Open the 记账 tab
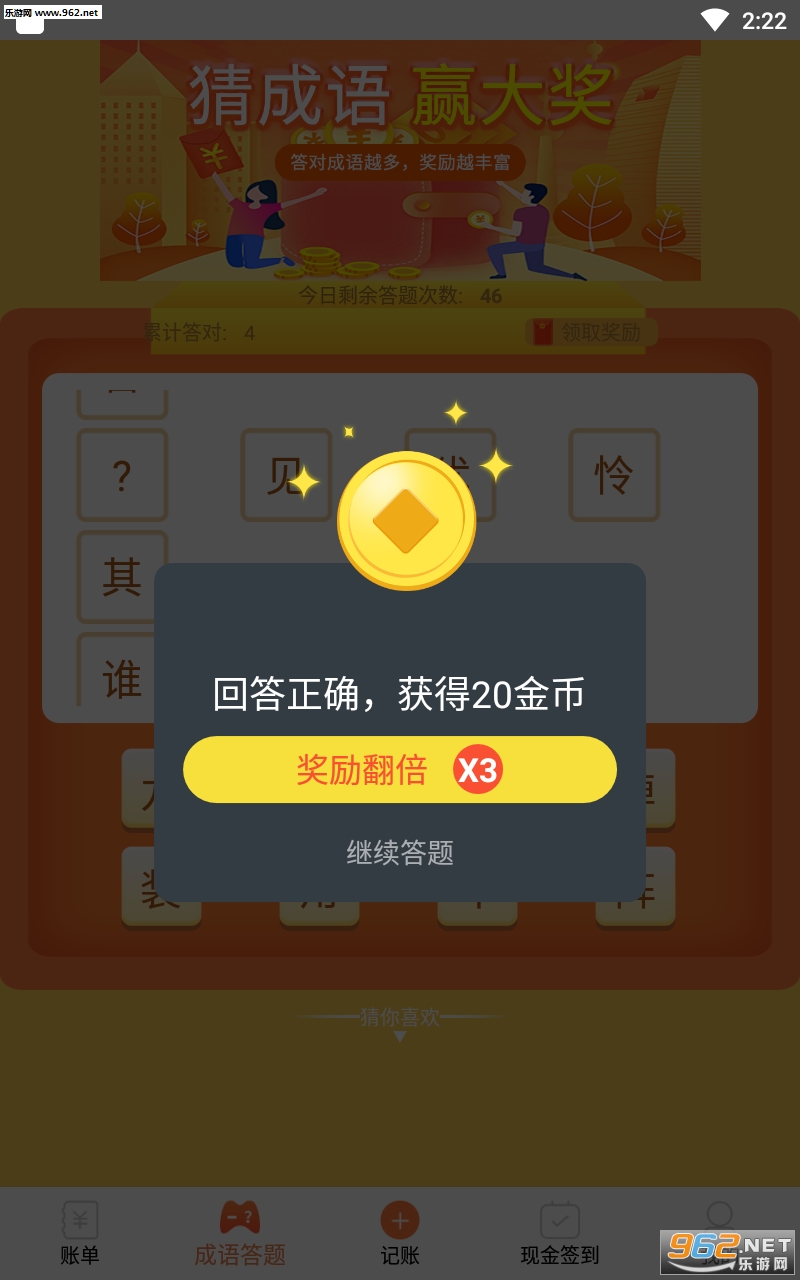Viewport: 800px width, 1280px height. 400,1233
